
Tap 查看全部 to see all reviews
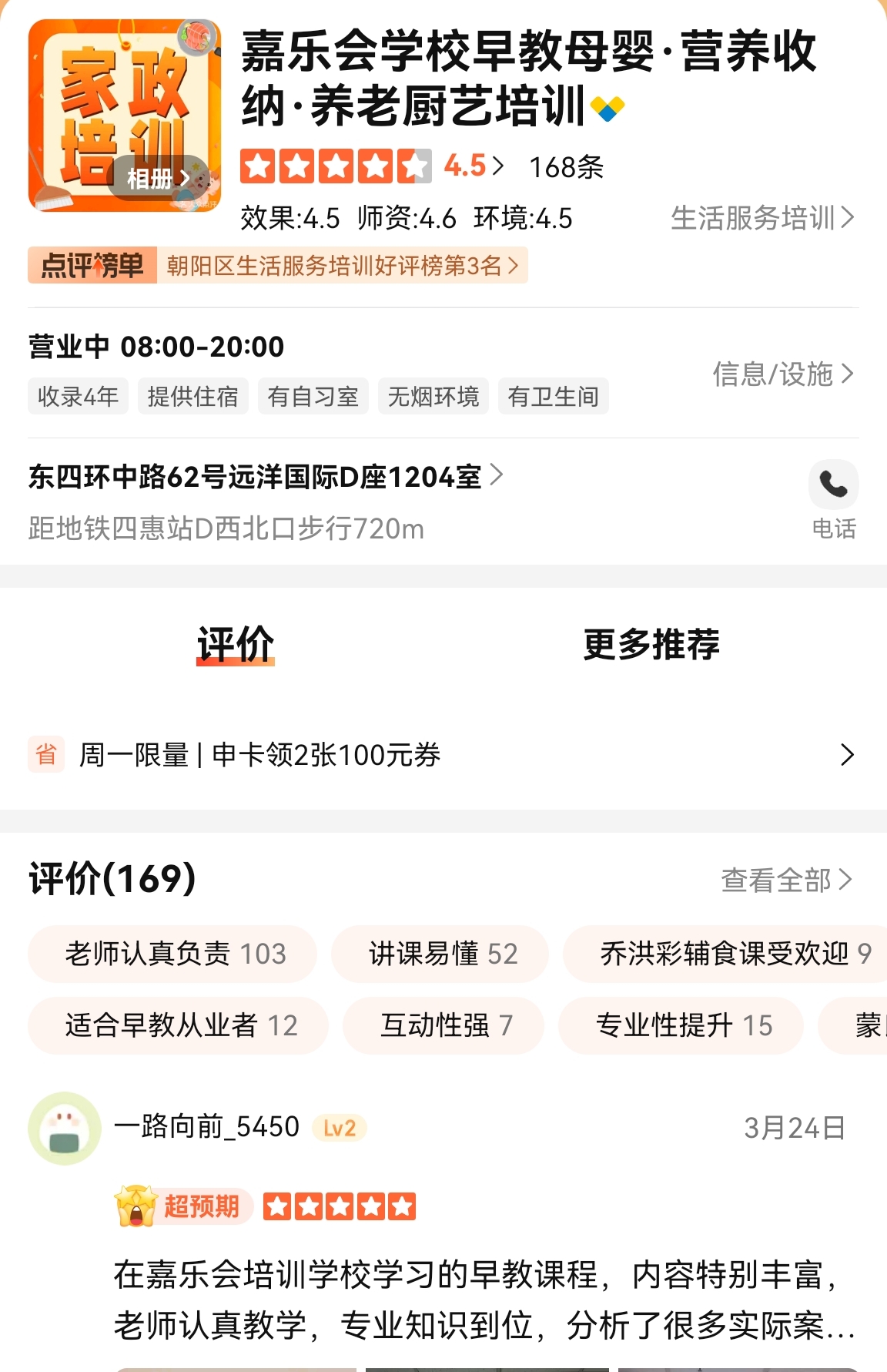[x=787, y=880]
